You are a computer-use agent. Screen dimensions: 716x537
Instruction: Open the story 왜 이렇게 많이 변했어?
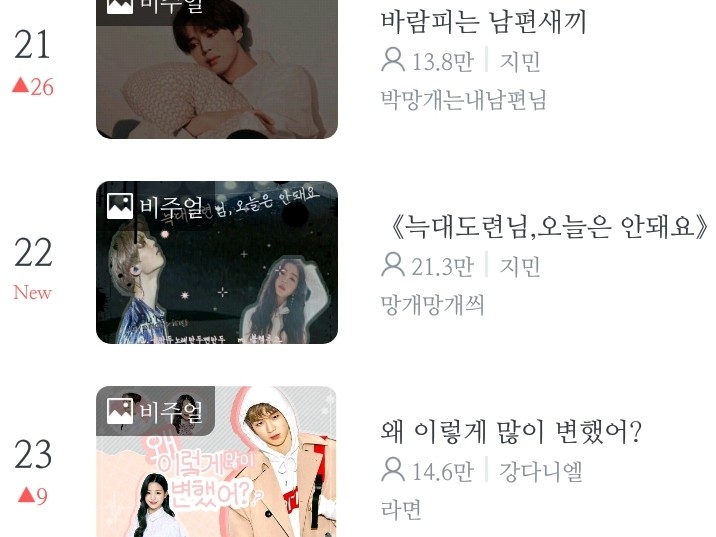[511, 432]
